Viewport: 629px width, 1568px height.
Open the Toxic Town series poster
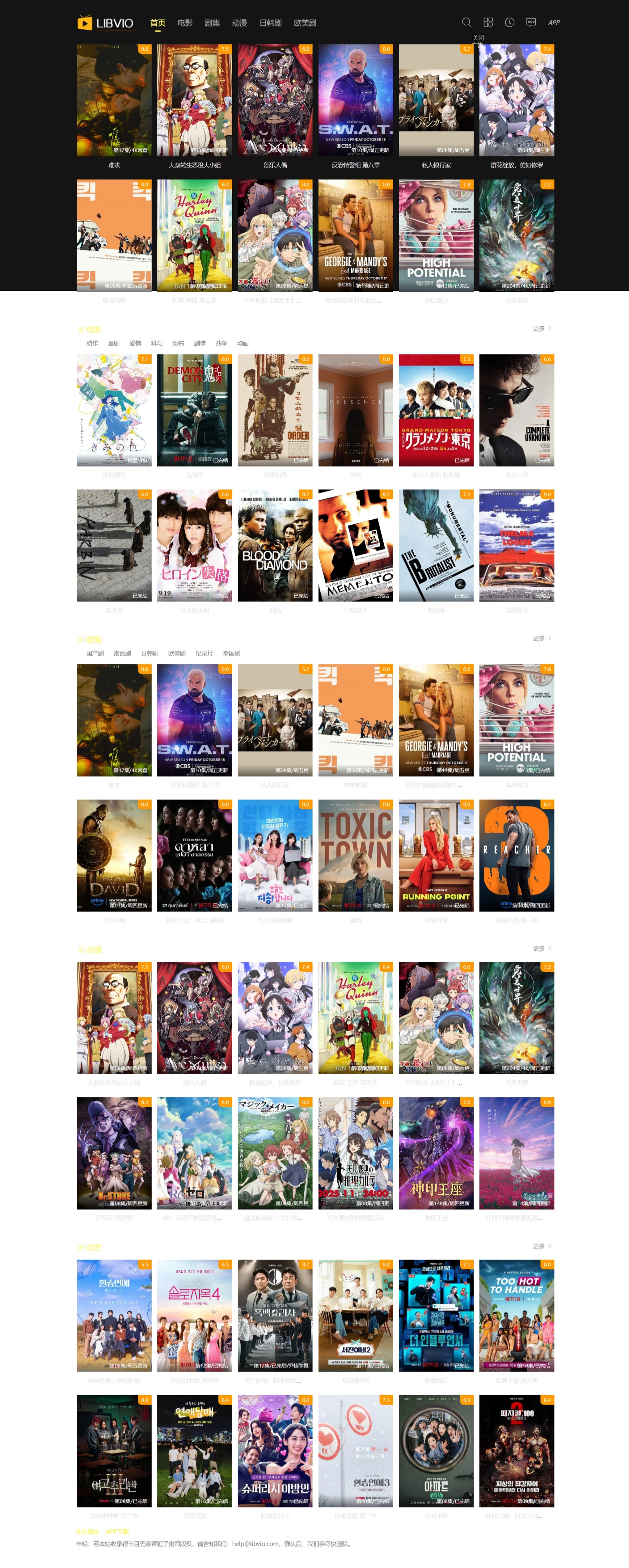[355, 855]
